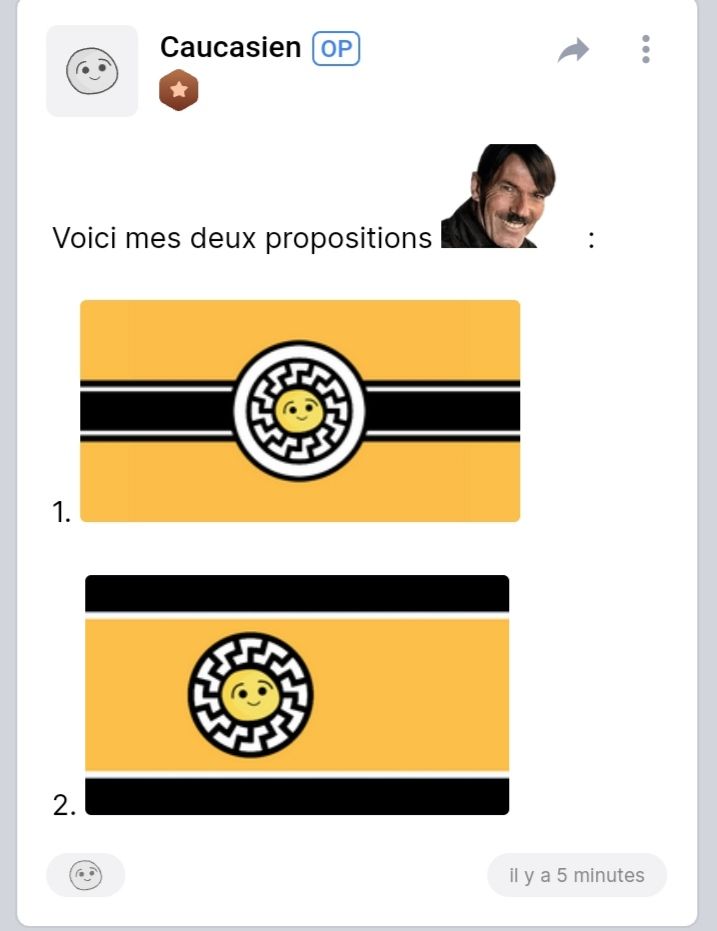This screenshot has height=931, width=717.
Task: View the Caucasien username profile
Action: [x=230, y=47]
